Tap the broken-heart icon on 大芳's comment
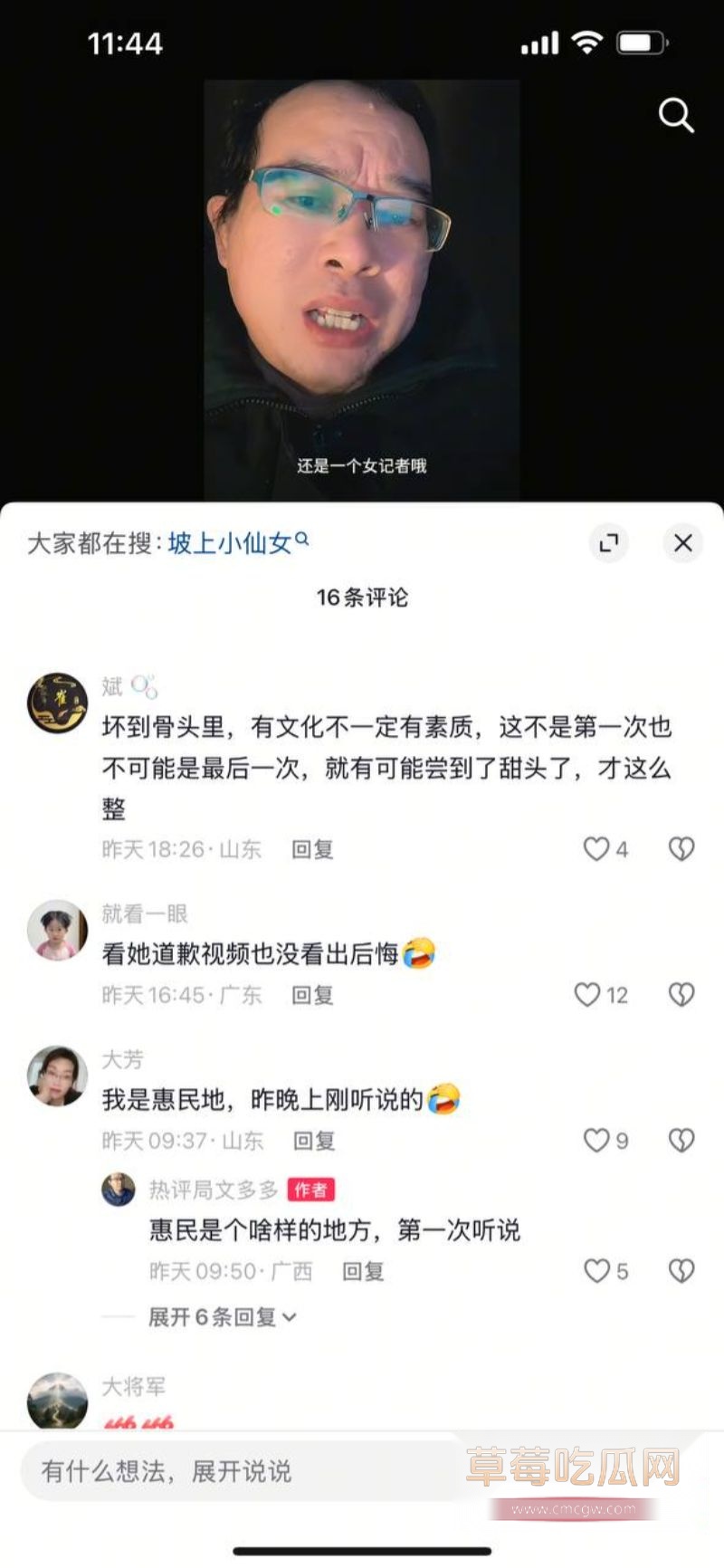The image size is (724, 1568). (x=679, y=1141)
